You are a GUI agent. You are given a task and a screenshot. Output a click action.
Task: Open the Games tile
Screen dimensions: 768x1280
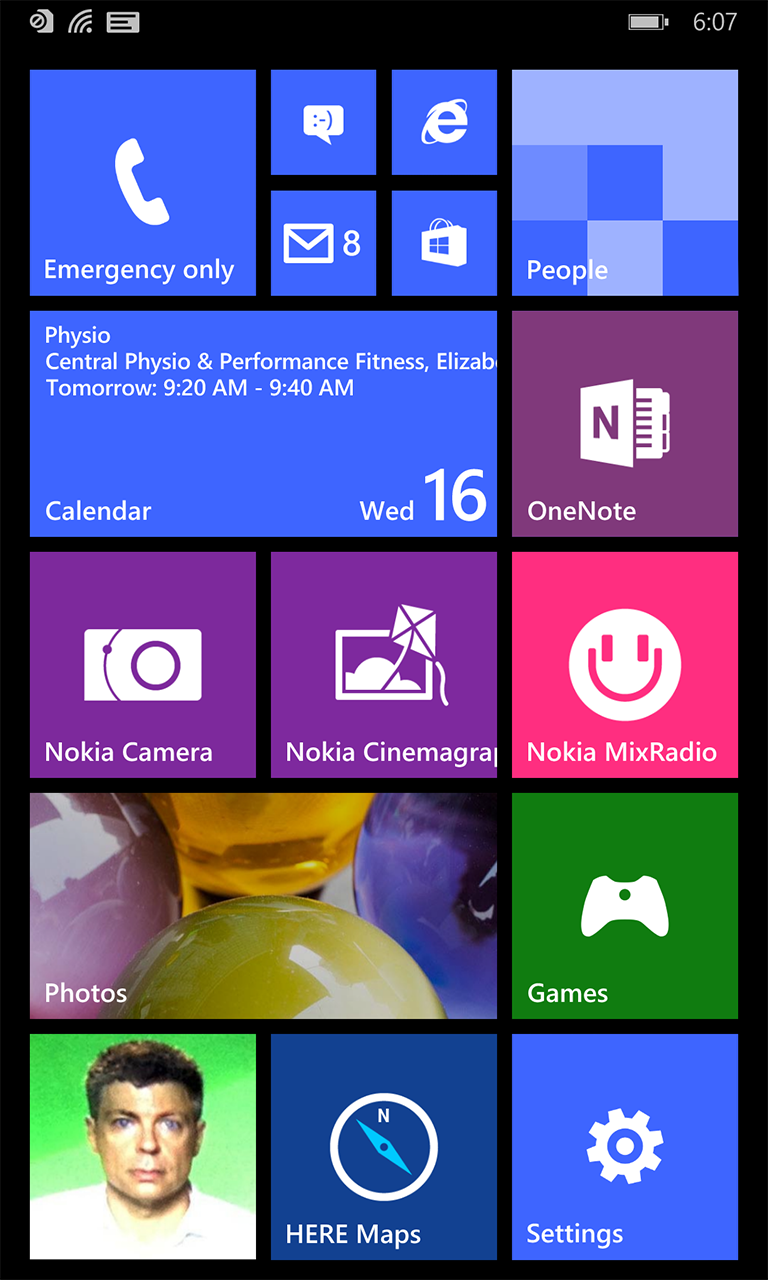[625, 906]
